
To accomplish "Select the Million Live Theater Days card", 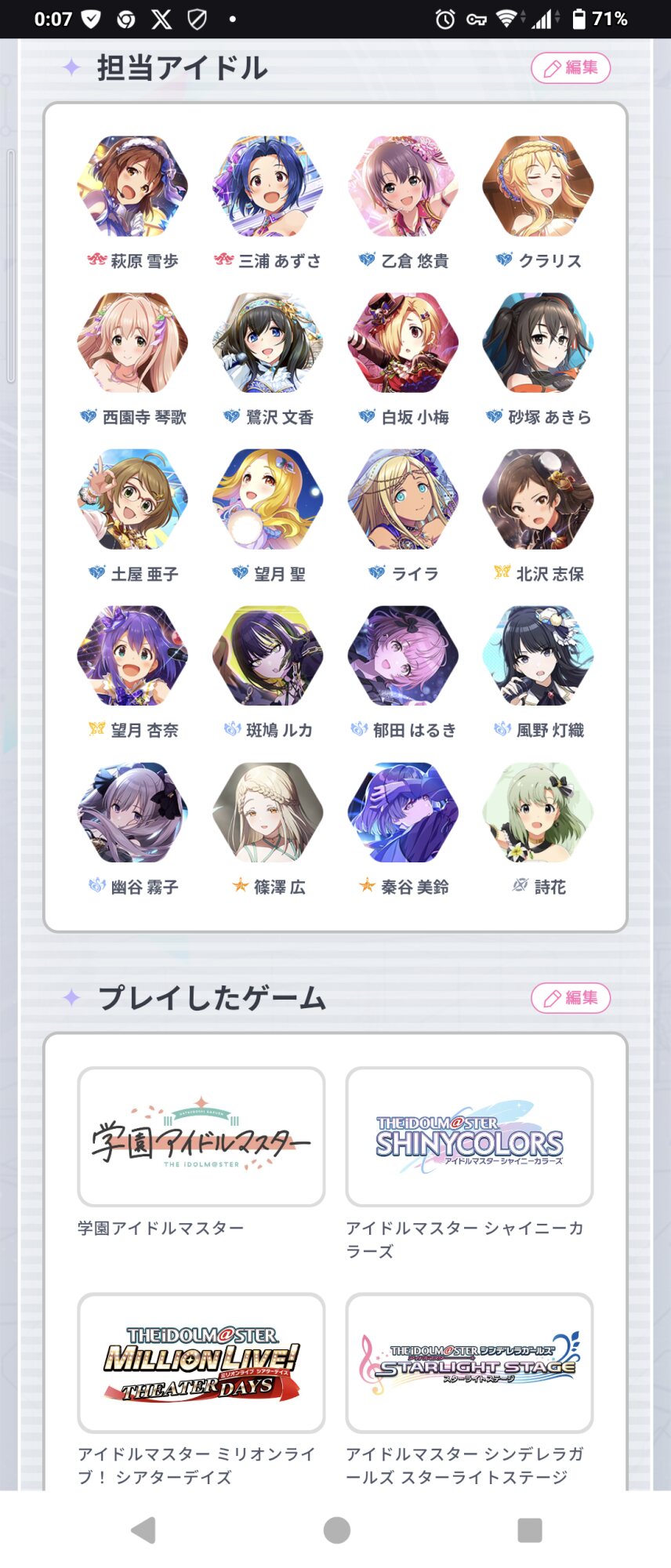I will (x=201, y=1363).
